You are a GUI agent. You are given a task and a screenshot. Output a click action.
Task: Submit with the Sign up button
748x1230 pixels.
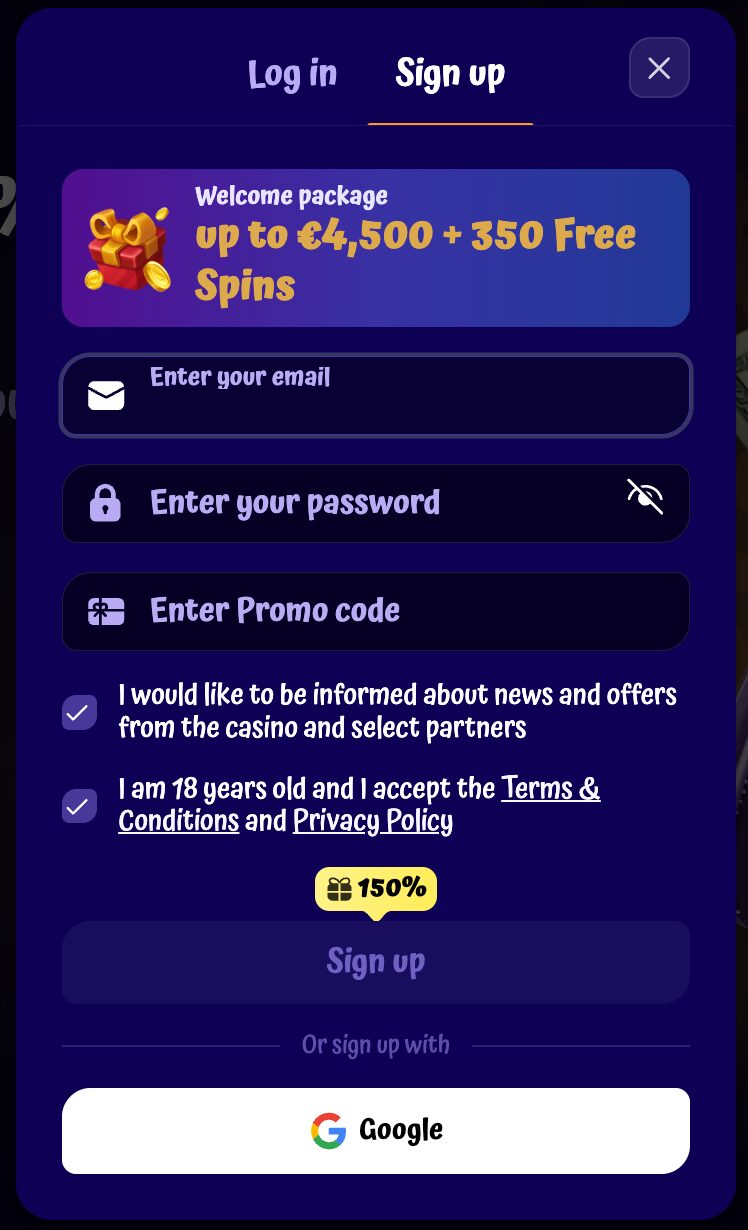point(376,962)
